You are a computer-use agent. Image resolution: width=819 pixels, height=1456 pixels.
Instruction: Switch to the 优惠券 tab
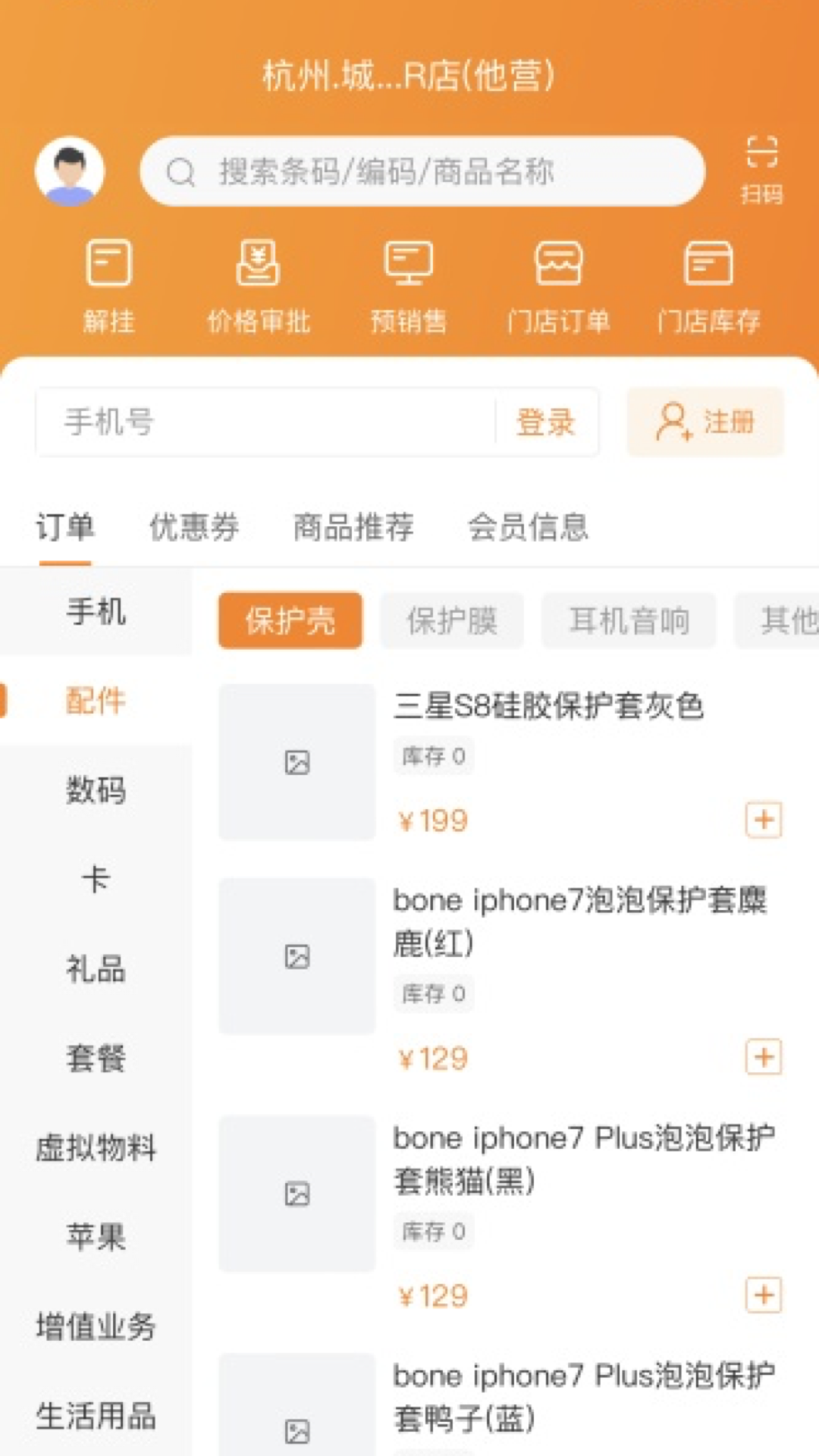(x=194, y=526)
